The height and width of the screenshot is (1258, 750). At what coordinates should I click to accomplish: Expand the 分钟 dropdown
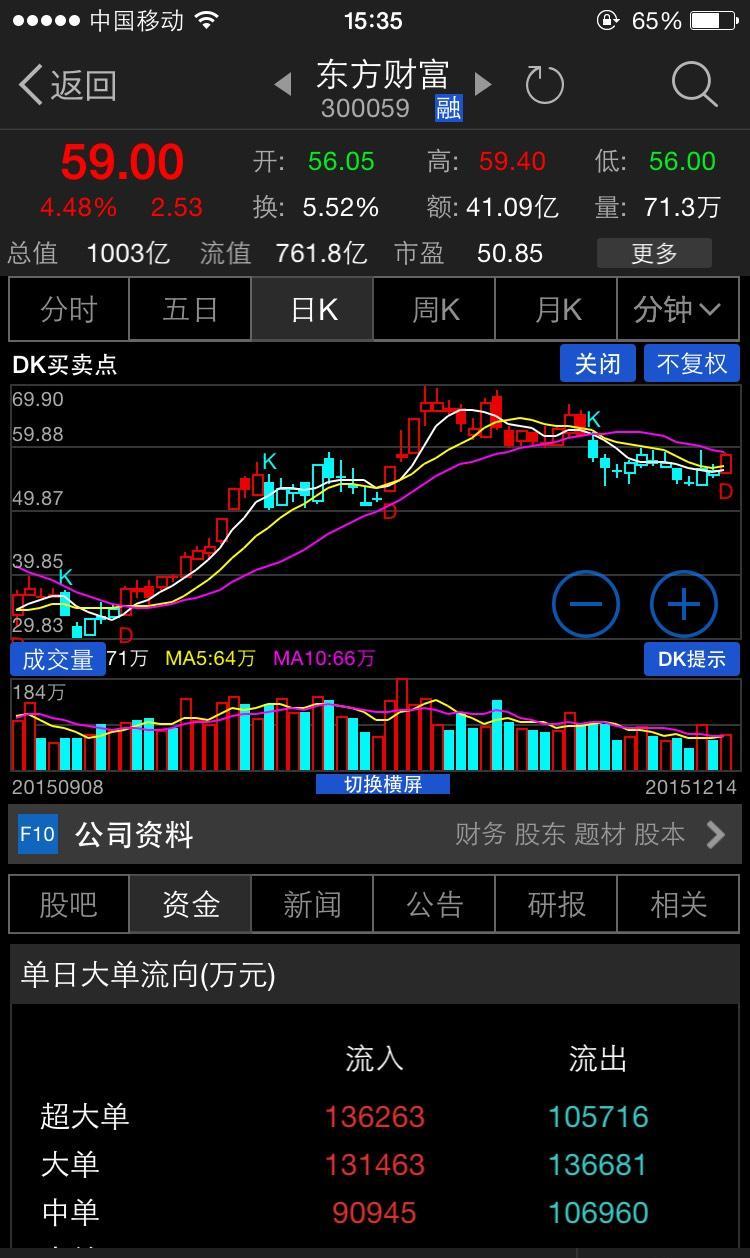[x=678, y=310]
